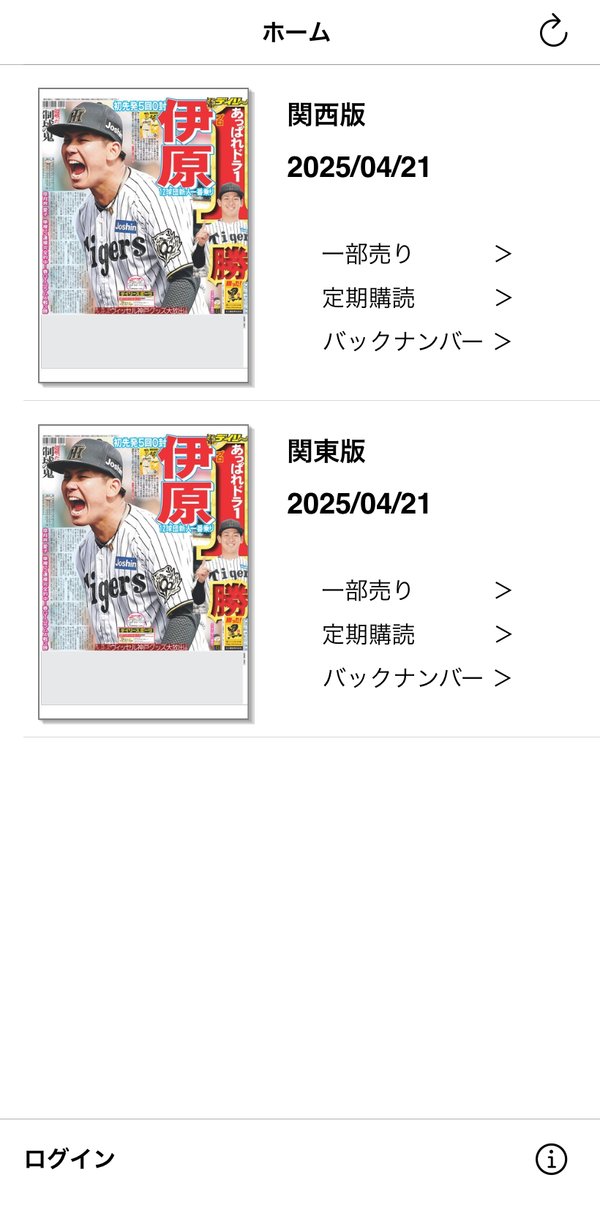View バックナンバー for 関西版
This screenshot has width=600, height=1210.
pyautogui.click(x=417, y=342)
